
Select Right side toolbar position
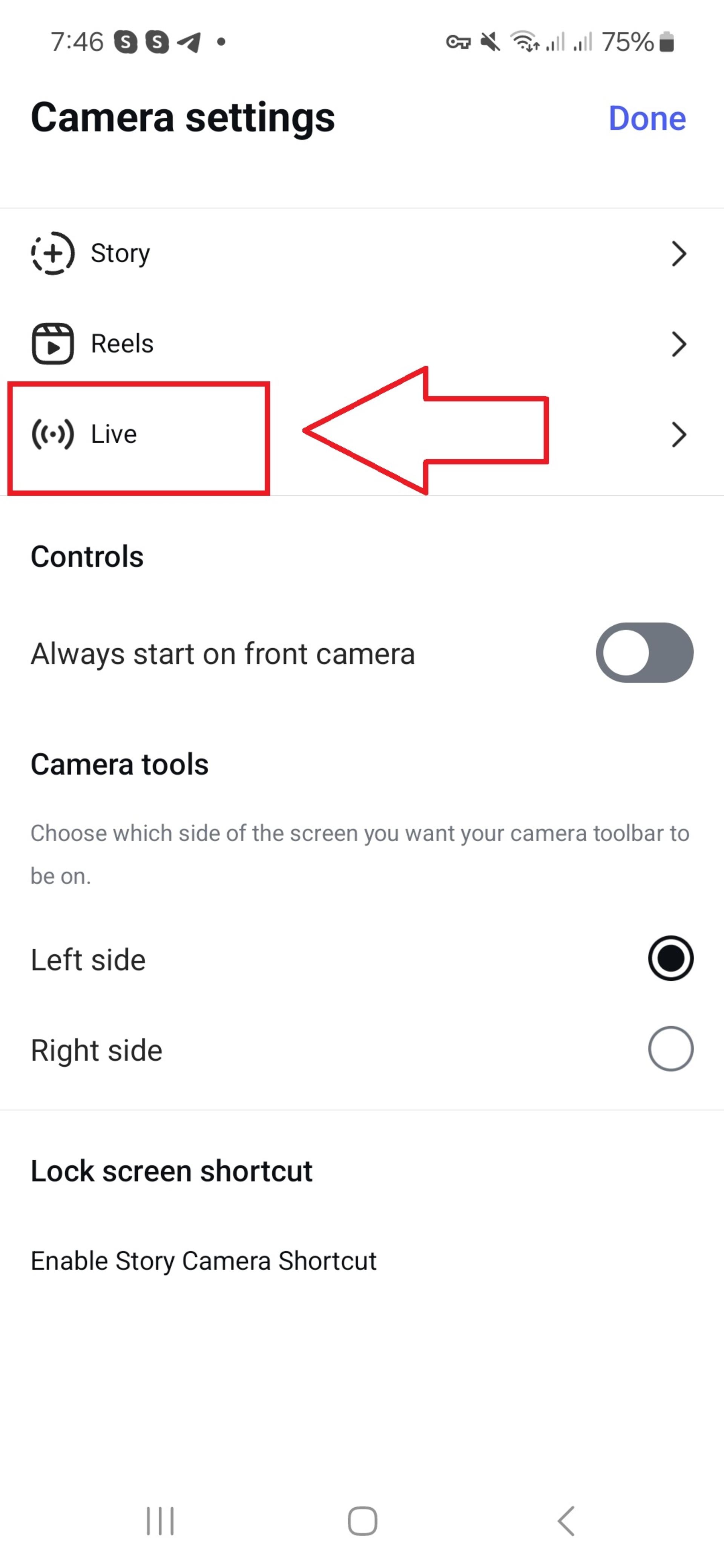362,1049
